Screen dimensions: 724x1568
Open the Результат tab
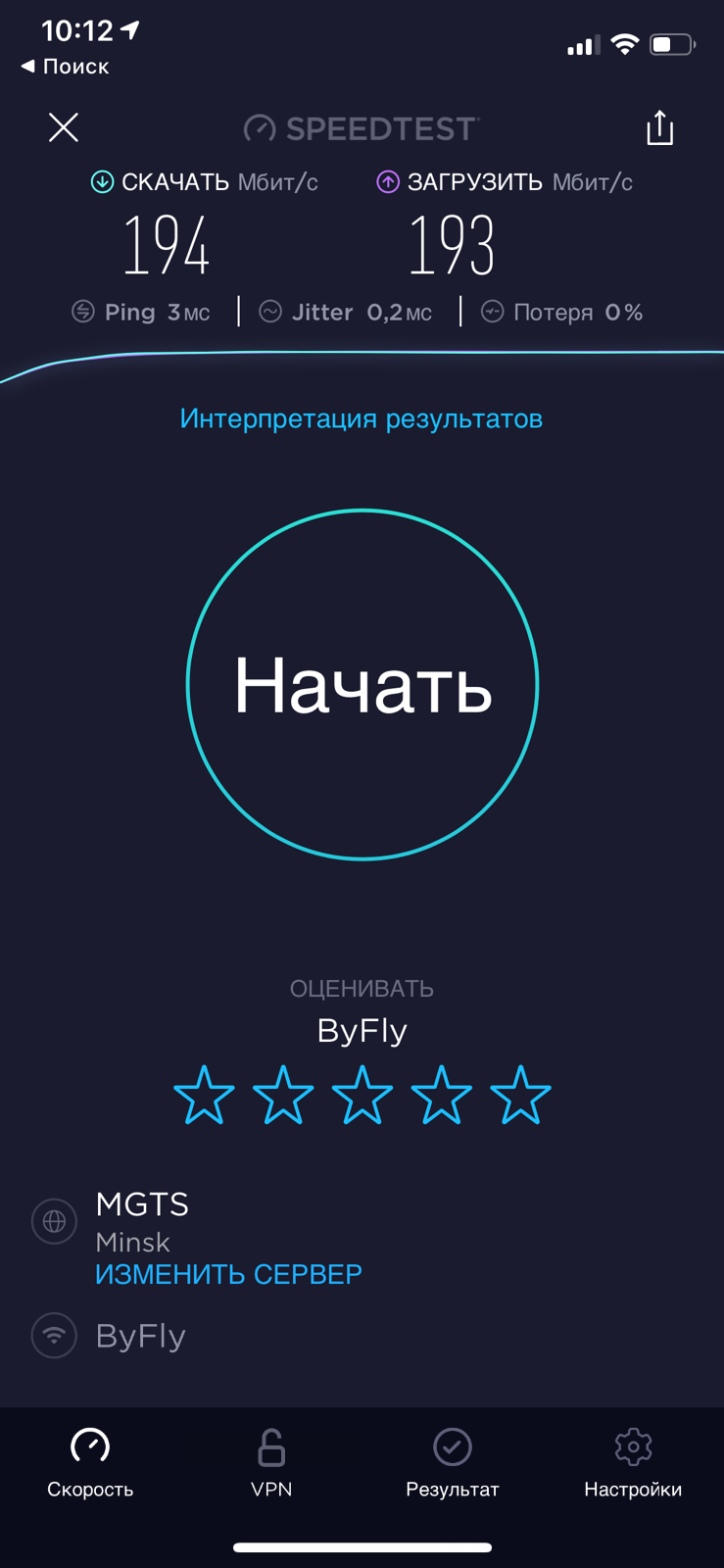(453, 1462)
